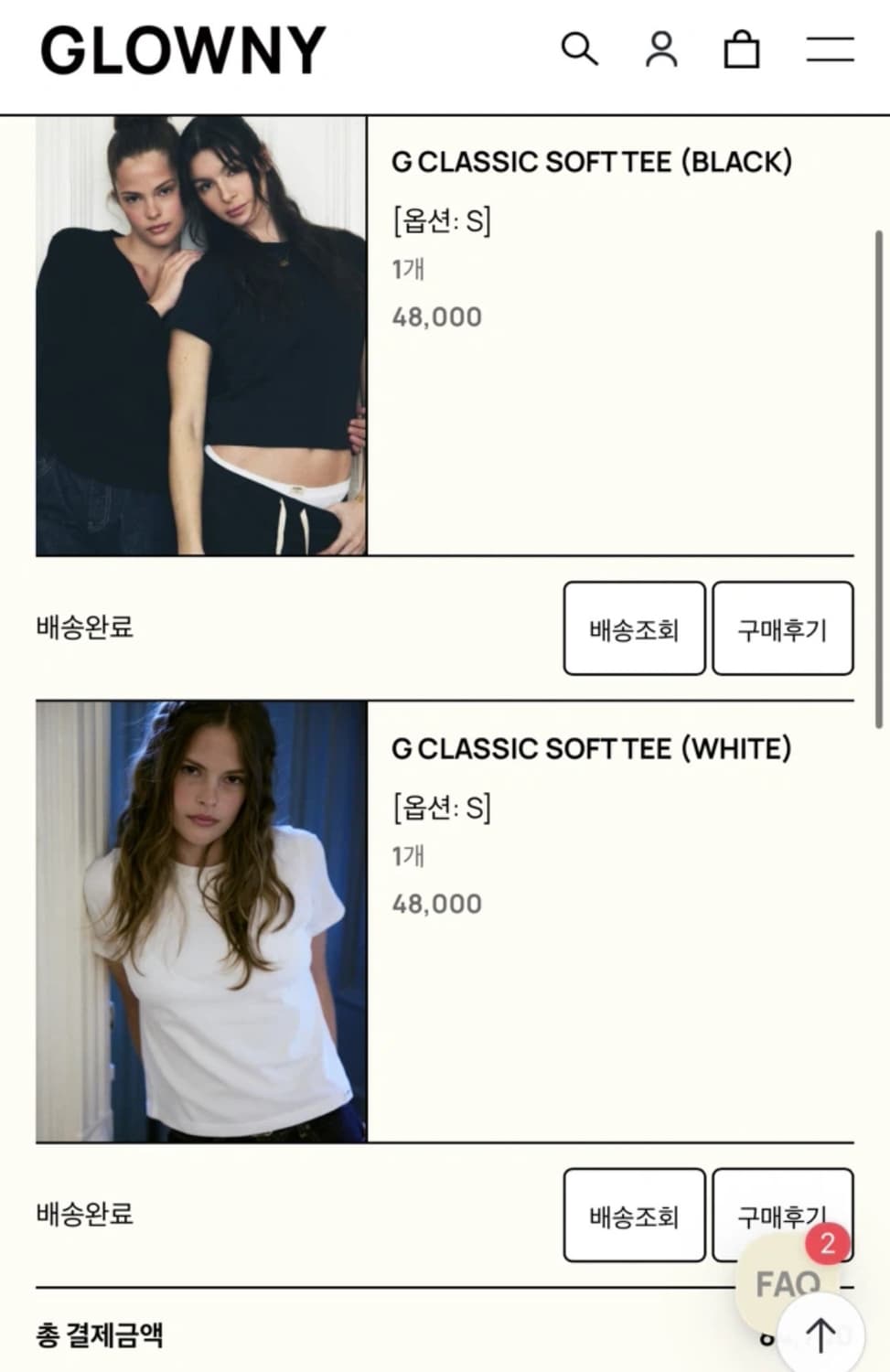Screen dimensions: 890x1372
Task: Open the FAQ chat bubble
Action: coord(788,1282)
